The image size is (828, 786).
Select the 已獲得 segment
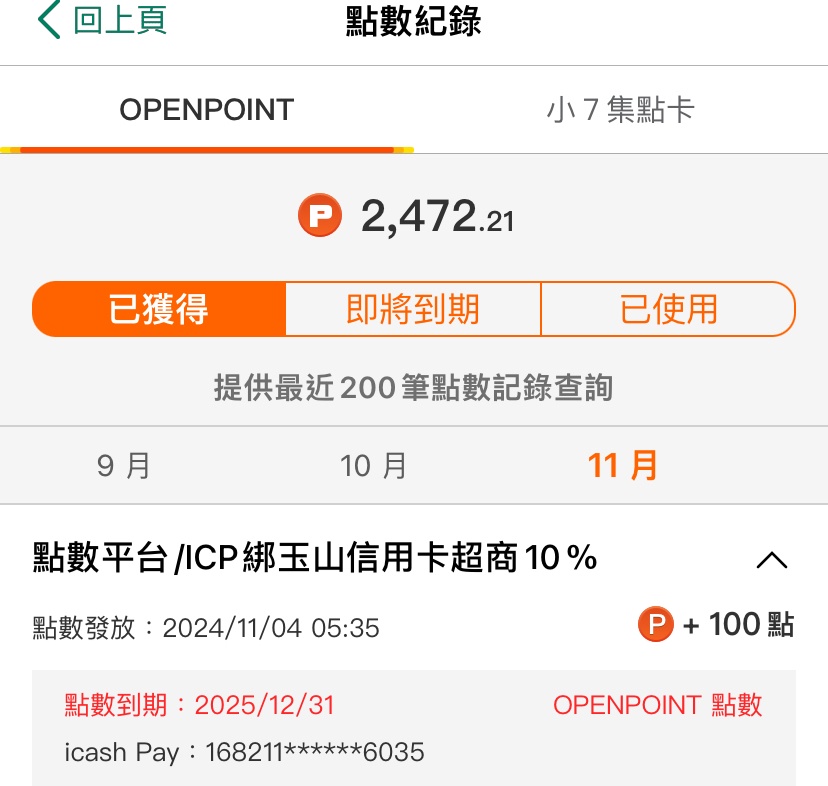click(x=159, y=309)
